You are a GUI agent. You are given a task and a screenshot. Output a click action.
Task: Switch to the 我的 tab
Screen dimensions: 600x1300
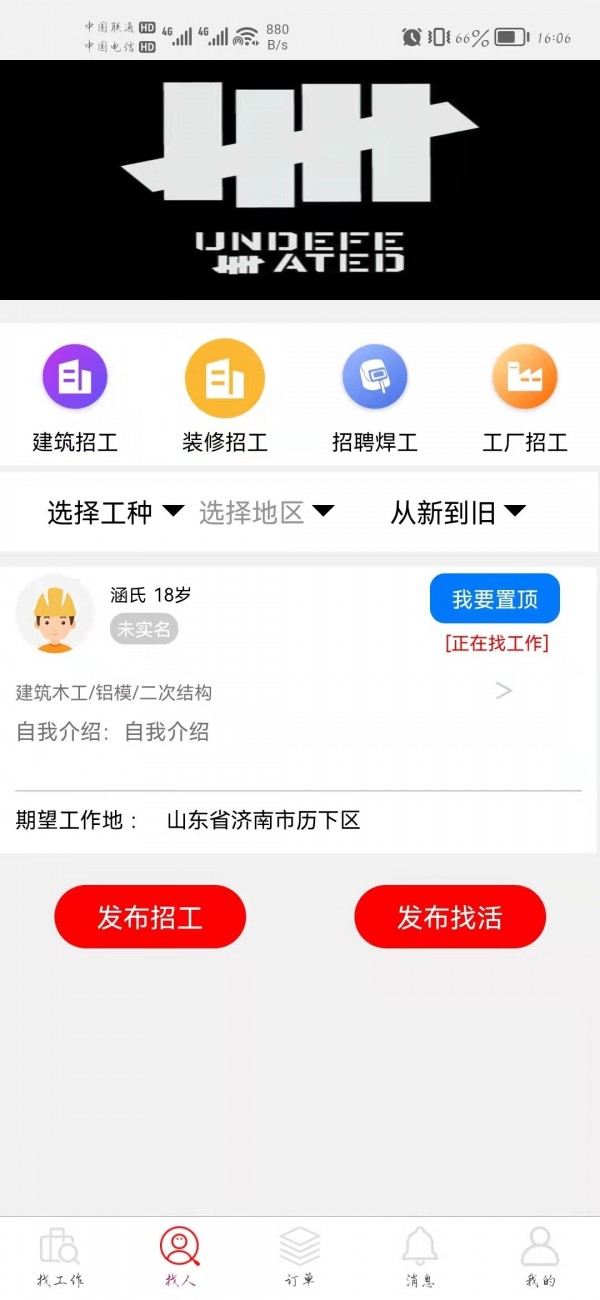pos(540,1258)
